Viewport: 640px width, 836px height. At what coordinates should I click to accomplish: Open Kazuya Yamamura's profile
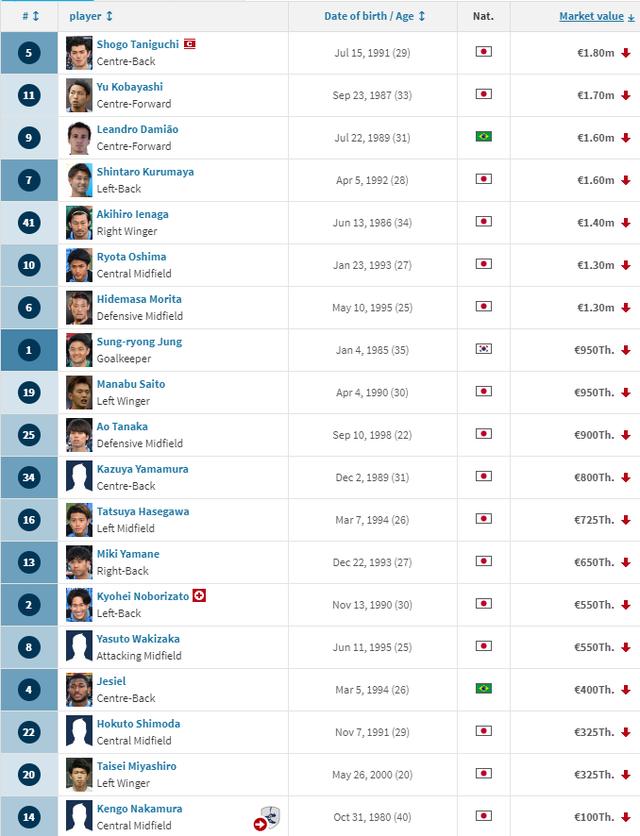point(142,469)
